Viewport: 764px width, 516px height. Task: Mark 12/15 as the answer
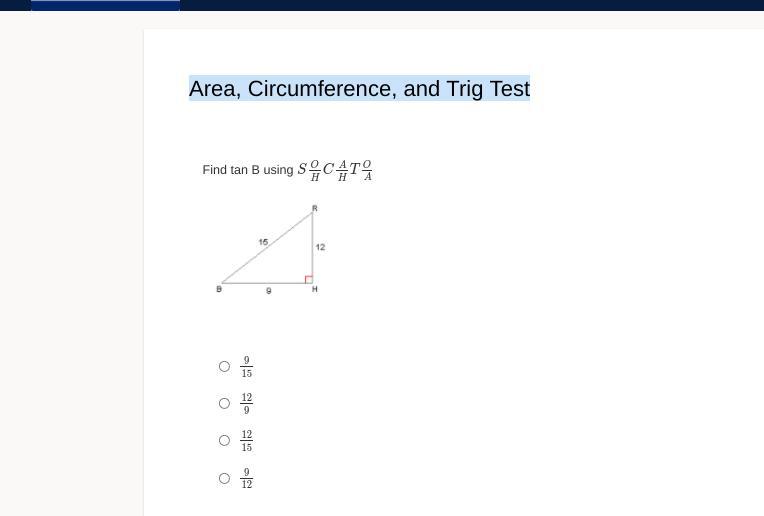pos(224,440)
